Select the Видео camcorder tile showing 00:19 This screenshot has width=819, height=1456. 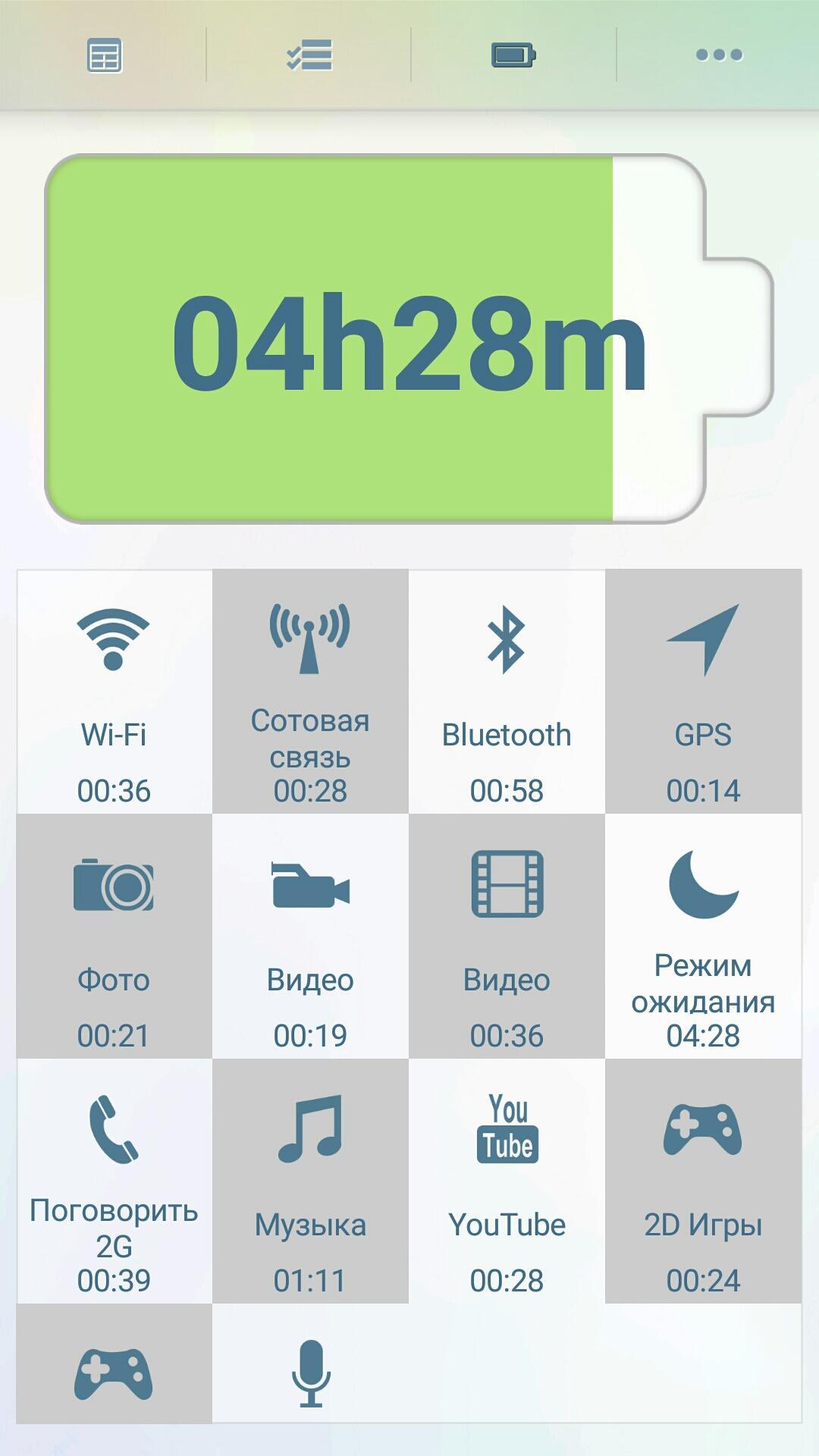[x=310, y=936]
